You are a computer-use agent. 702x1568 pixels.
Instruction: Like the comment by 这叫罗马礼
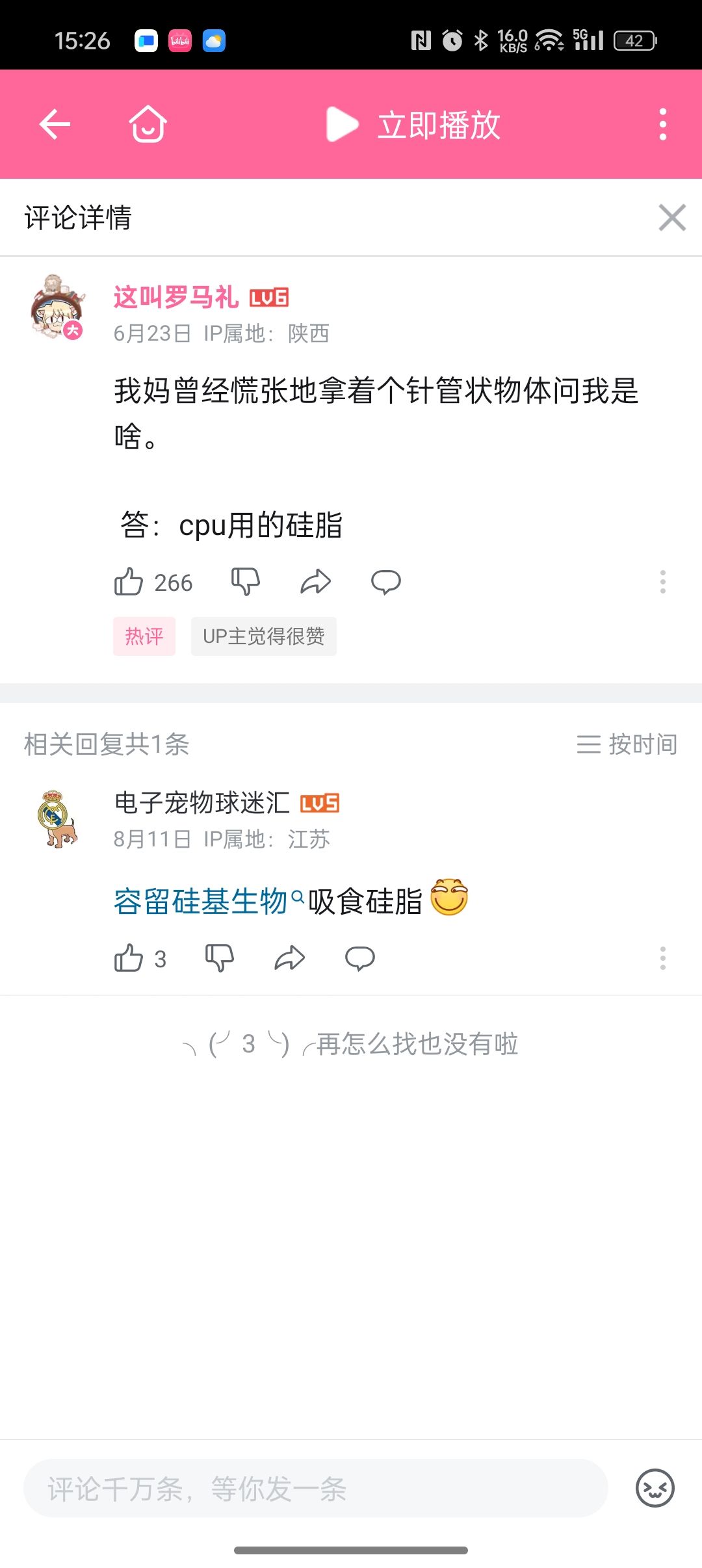[129, 582]
